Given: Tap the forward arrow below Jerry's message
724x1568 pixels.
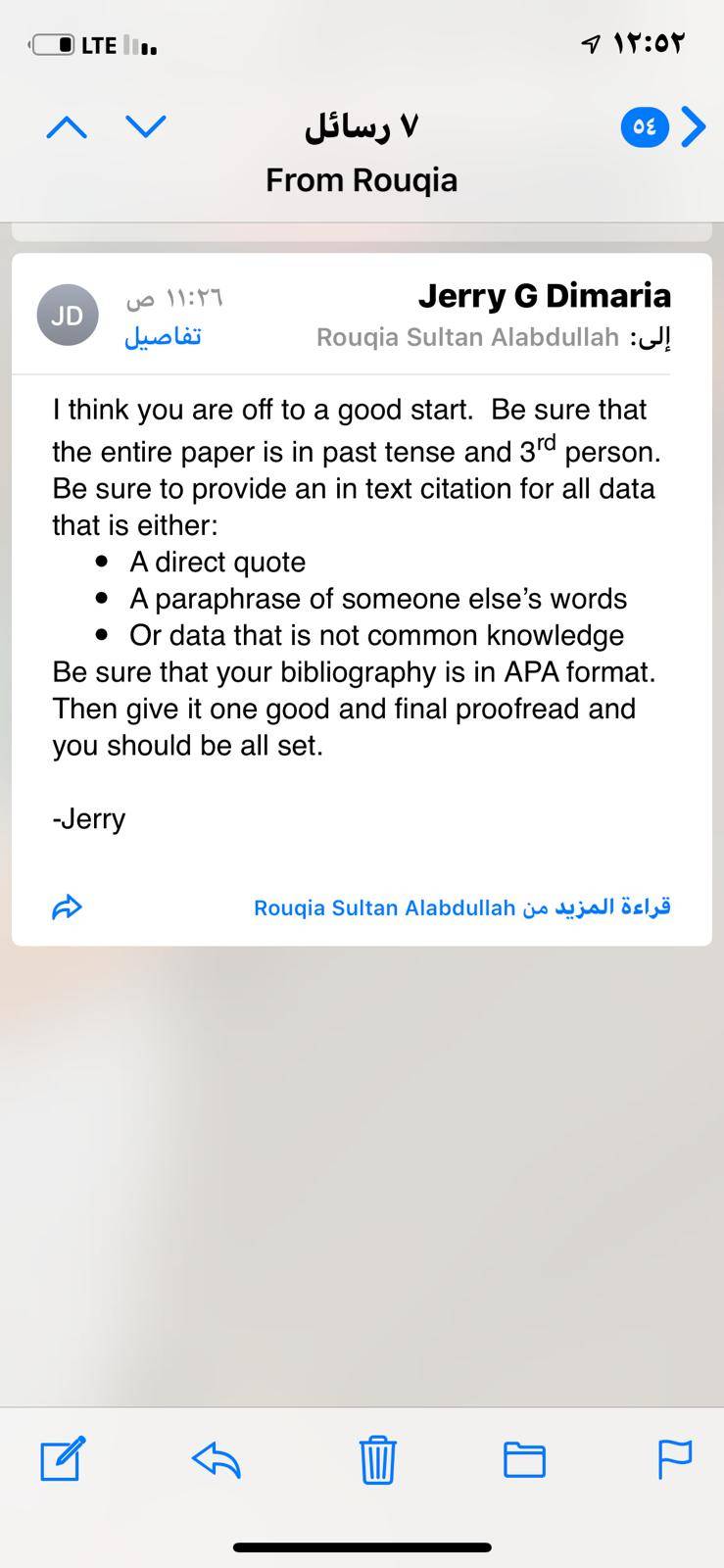Looking at the screenshot, I should coord(67,907).
